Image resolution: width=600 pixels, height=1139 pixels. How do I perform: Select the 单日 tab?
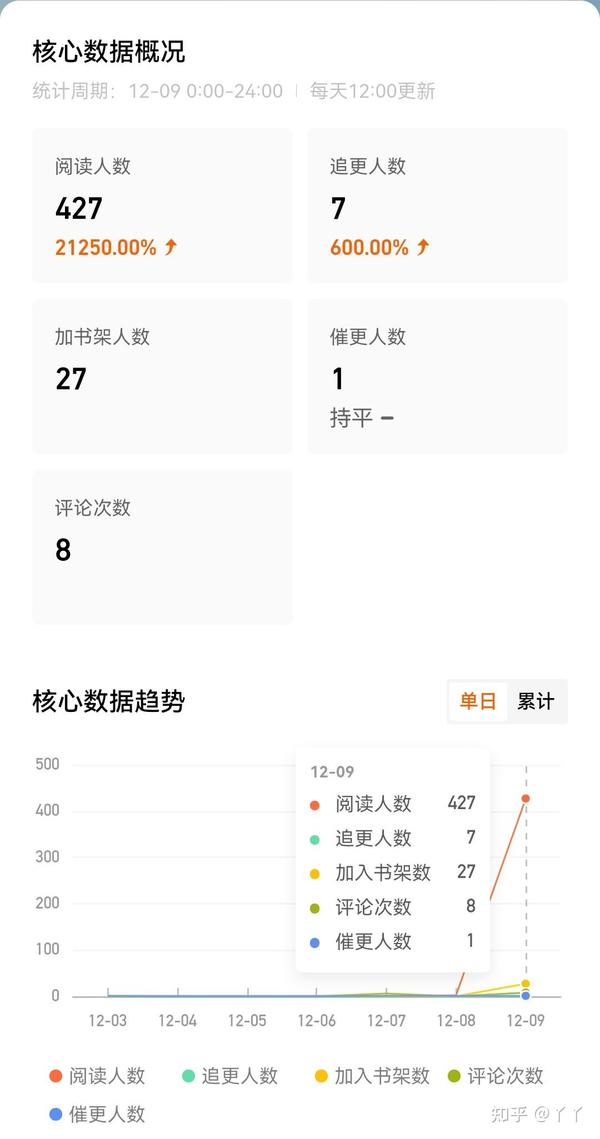click(478, 701)
